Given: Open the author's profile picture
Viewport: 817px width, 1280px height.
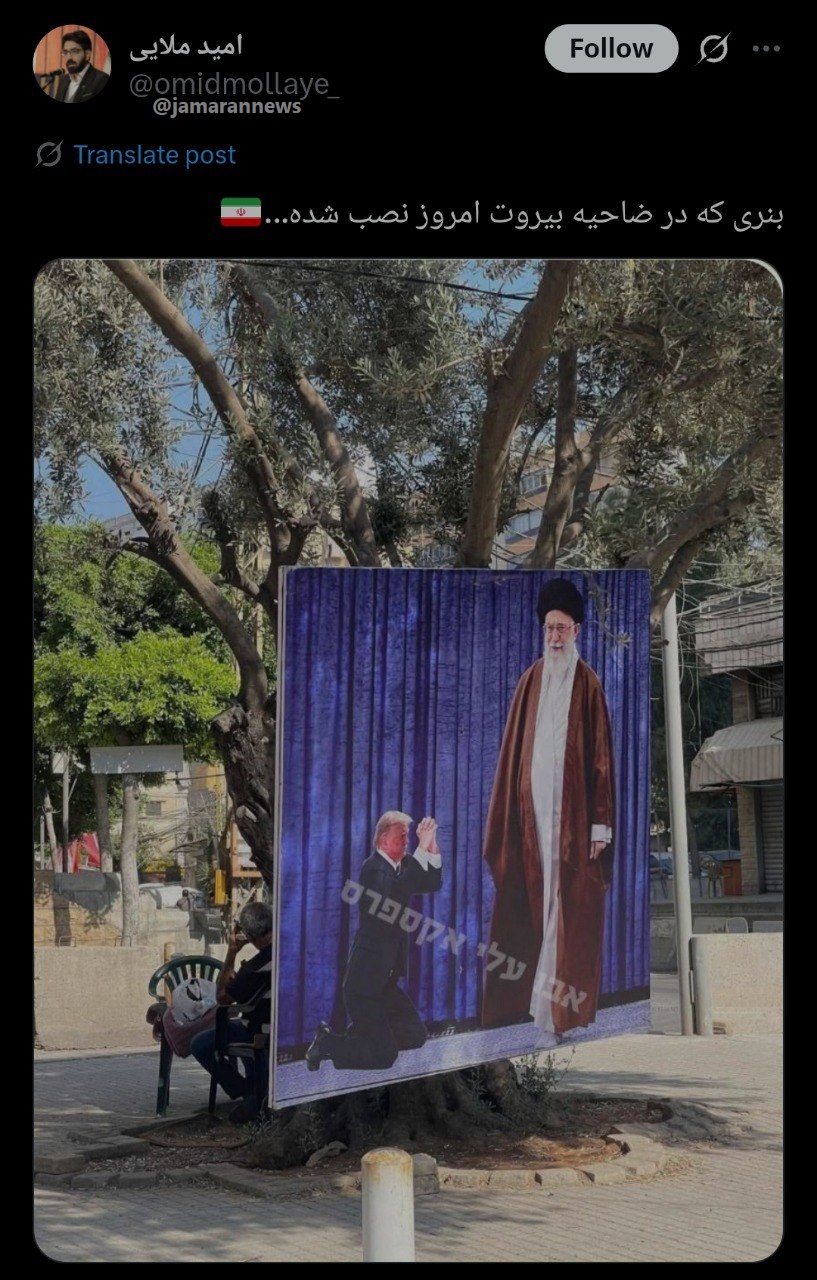Looking at the screenshot, I should tap(71, 64).
